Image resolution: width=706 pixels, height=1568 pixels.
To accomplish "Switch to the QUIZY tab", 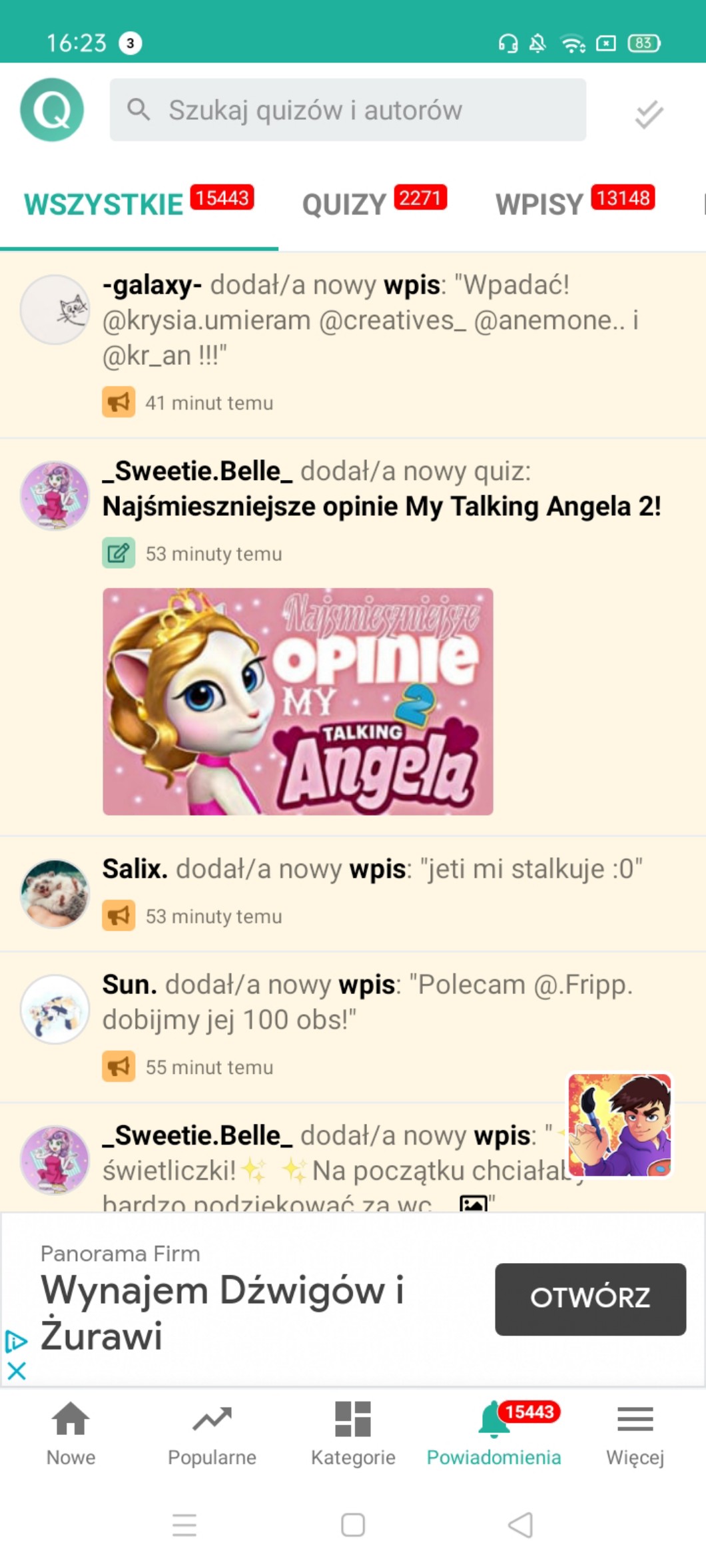I will pyautogui.click(x=344, y=204).
